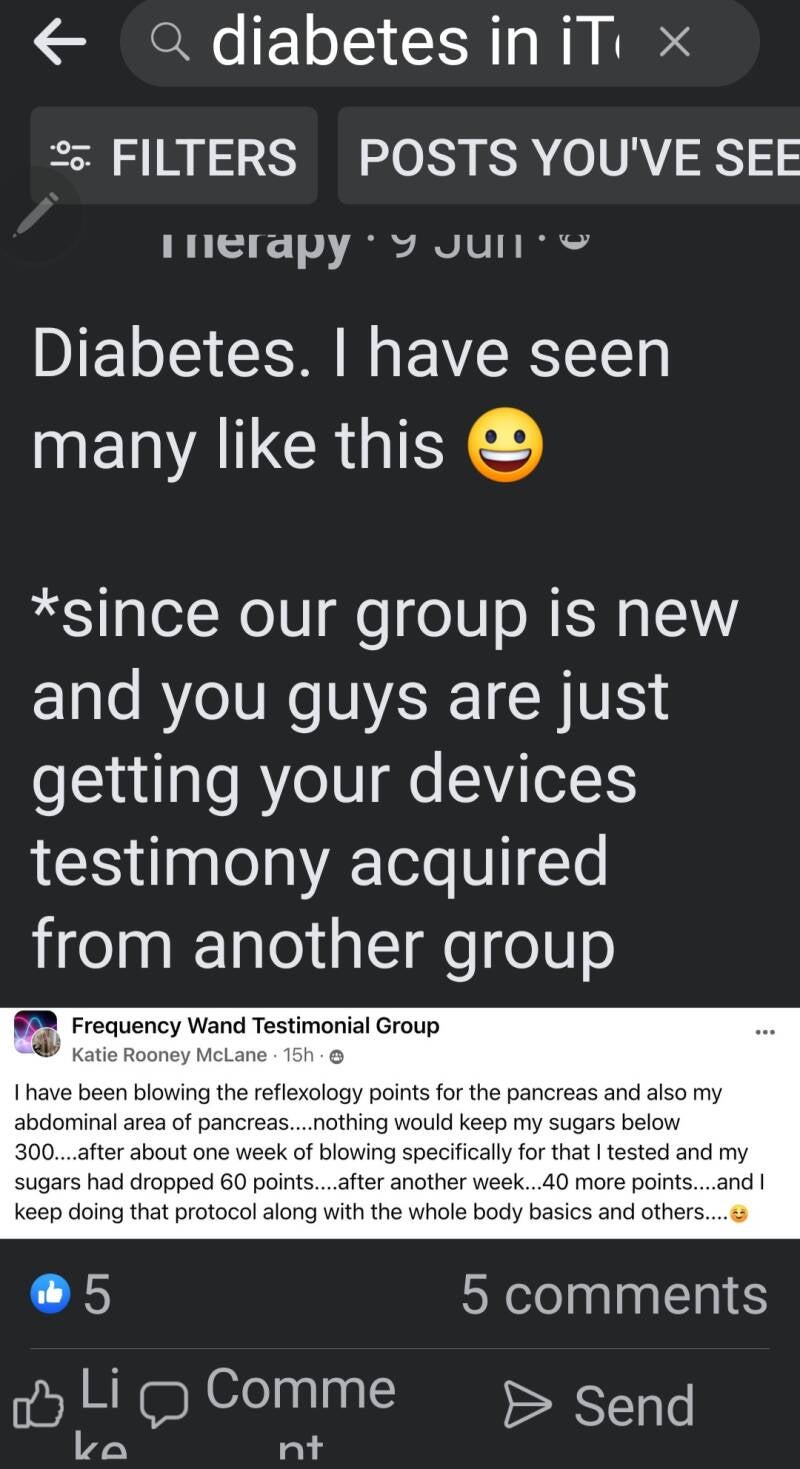The width and height of the screenshot is (800, 1469).
Task: Go back using the arrow icon
Action: tap(59, 42)
